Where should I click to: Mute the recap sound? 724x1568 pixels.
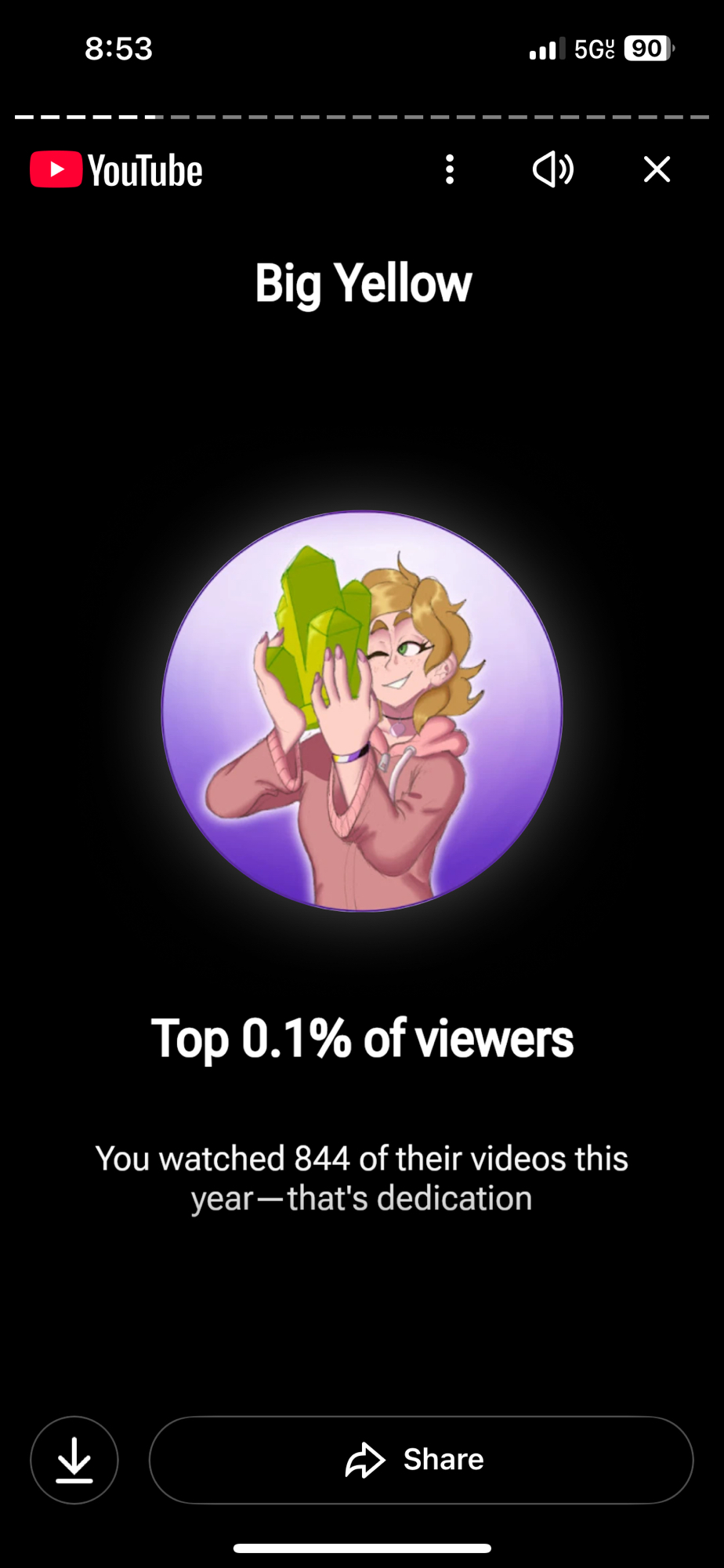[553, 169]
